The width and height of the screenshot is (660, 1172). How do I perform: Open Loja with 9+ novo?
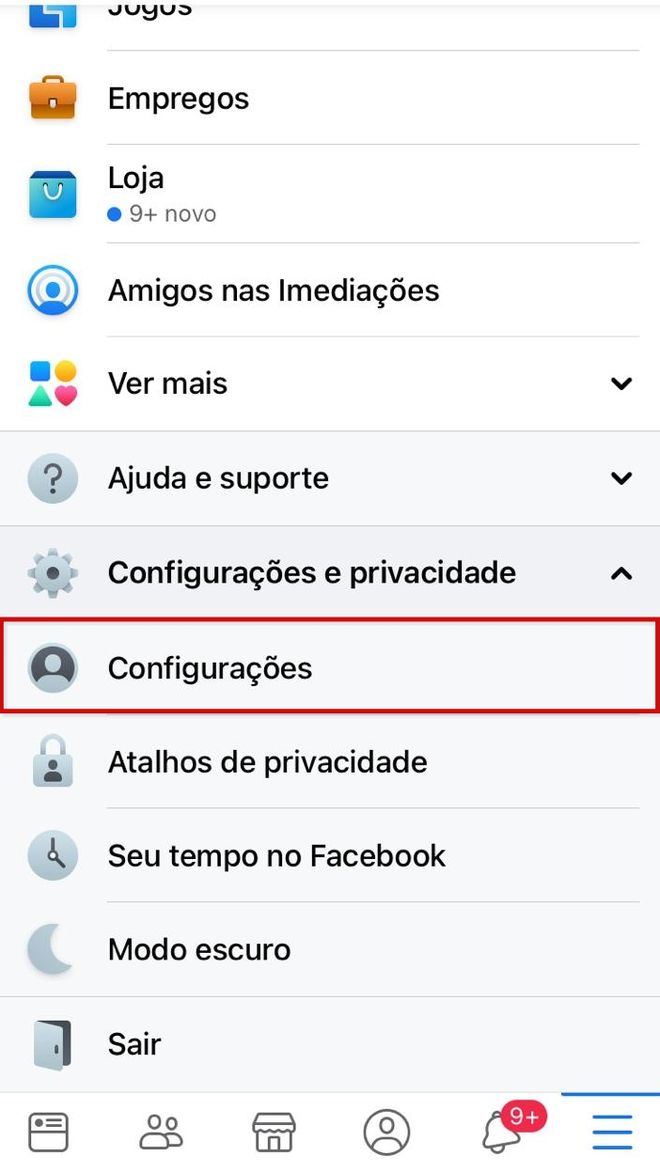[x=330, y=194]
